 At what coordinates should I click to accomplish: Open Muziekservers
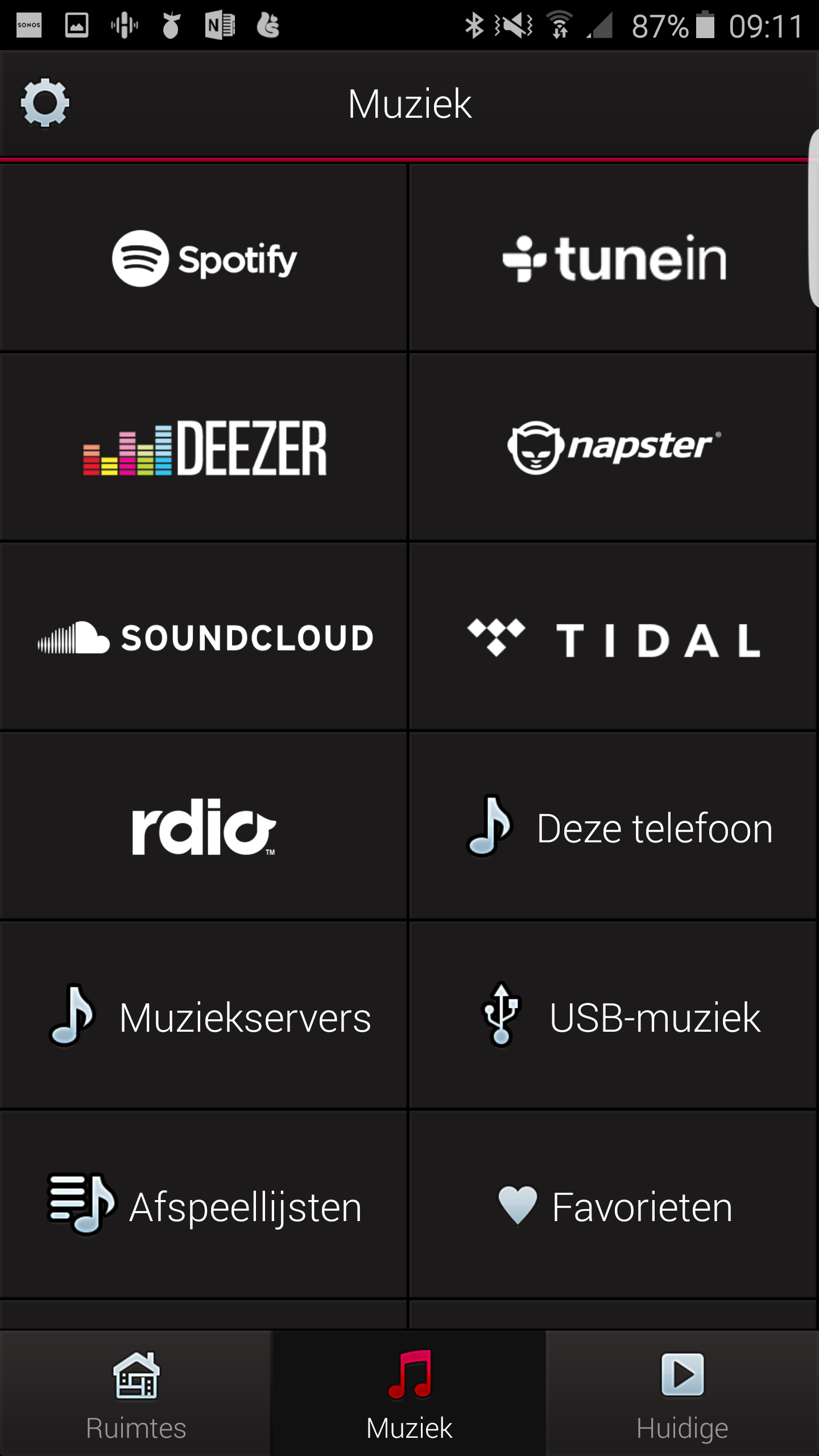click(204, 1015)
